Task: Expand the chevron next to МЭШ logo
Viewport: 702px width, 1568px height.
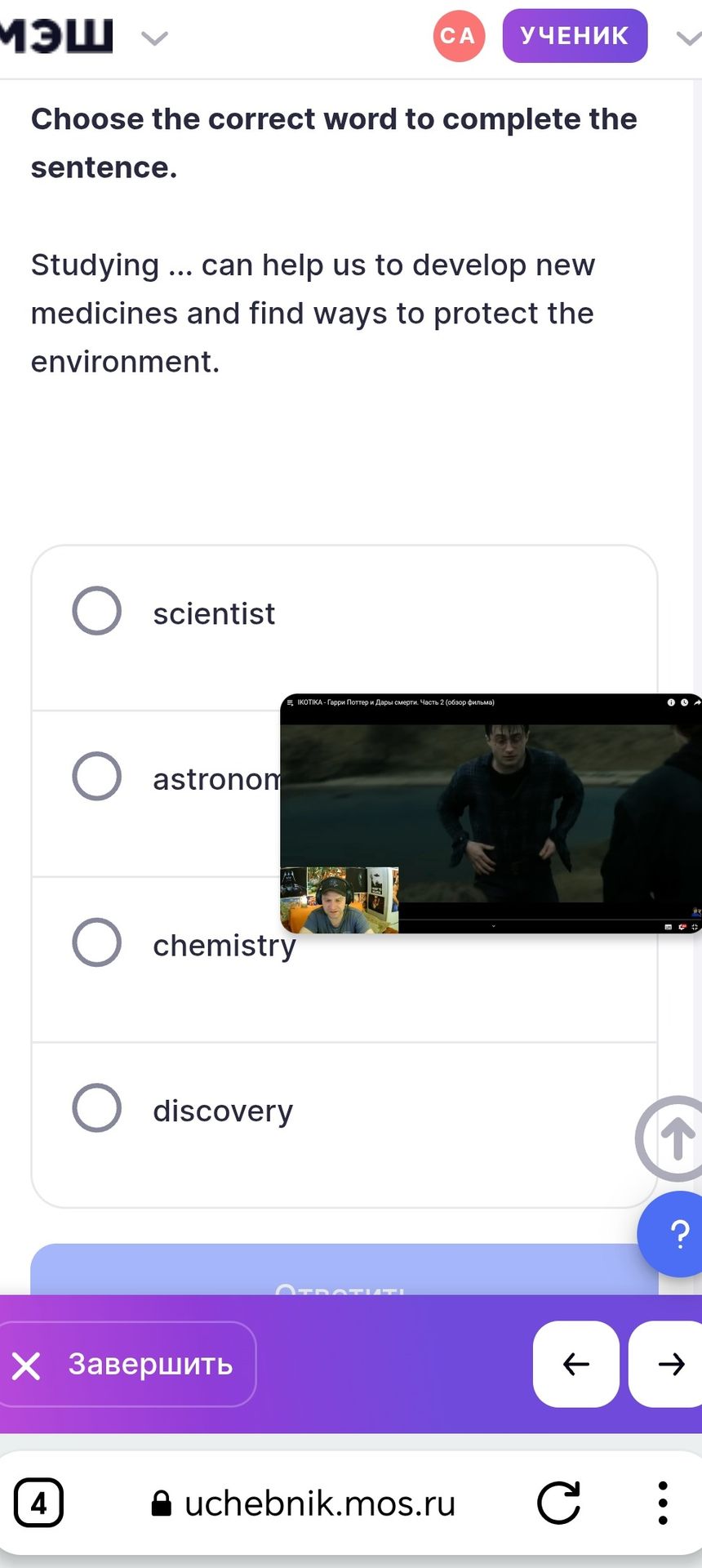Action: [154, 38]
